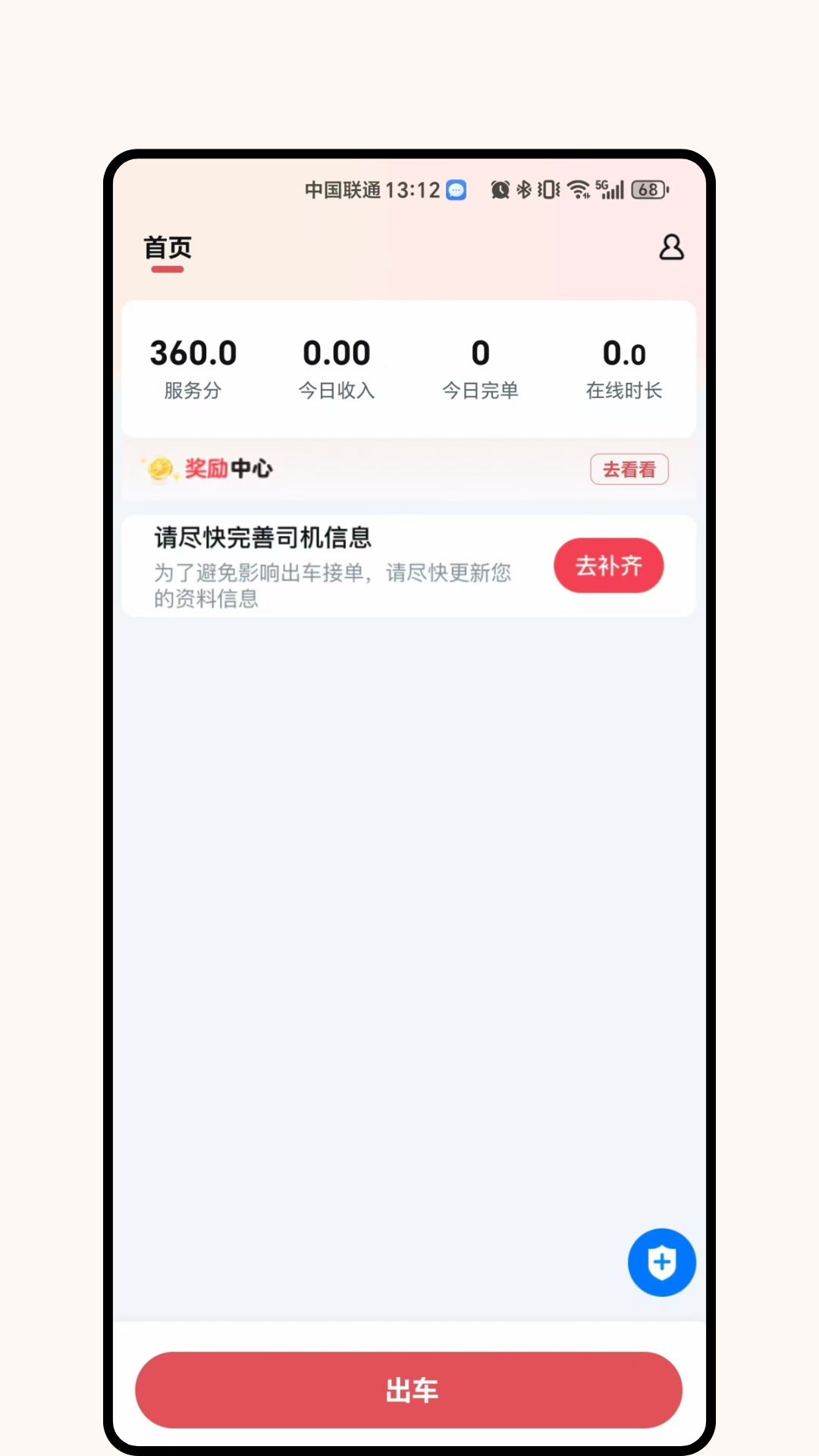Check completed orders 今日完单
Viewport: 819px width, 1456px height.
click(x=480, y=368)
